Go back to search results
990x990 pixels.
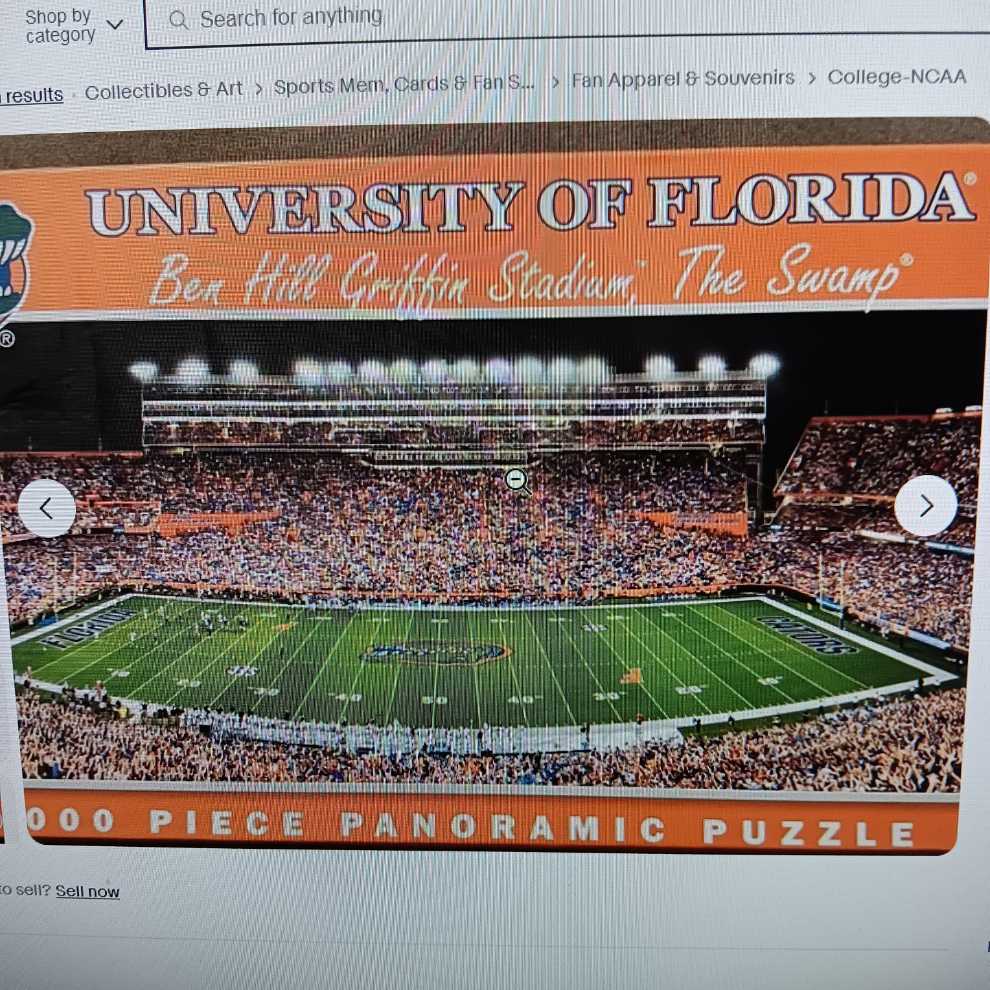coord(32,96)
